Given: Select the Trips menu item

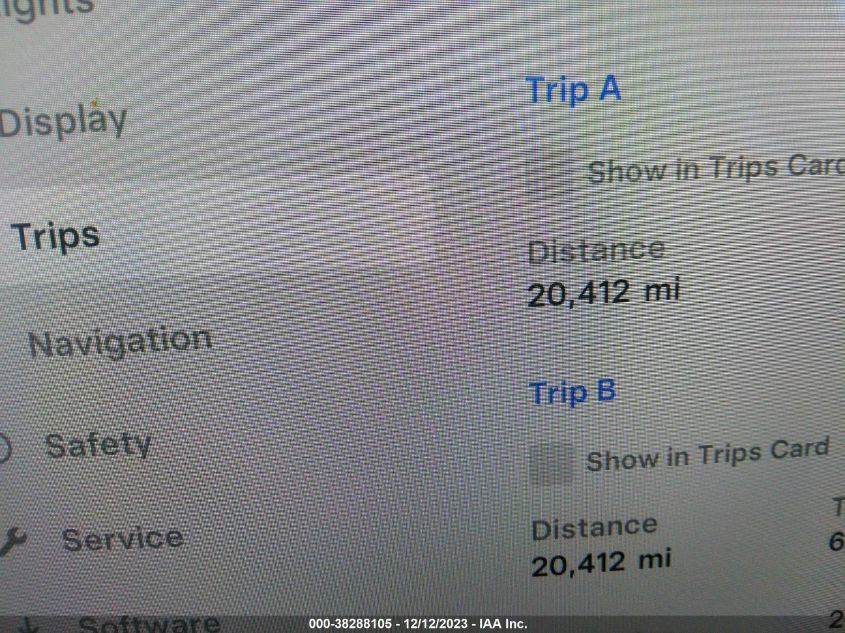Looking at the screenshot, I should coord(56,237).
